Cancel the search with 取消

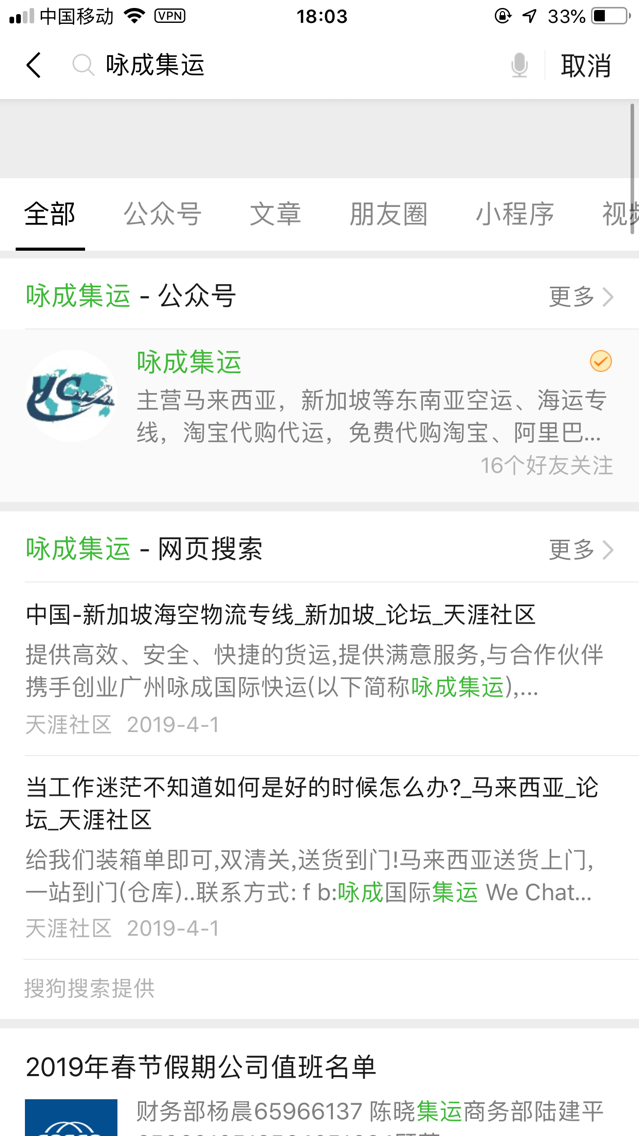585,65
